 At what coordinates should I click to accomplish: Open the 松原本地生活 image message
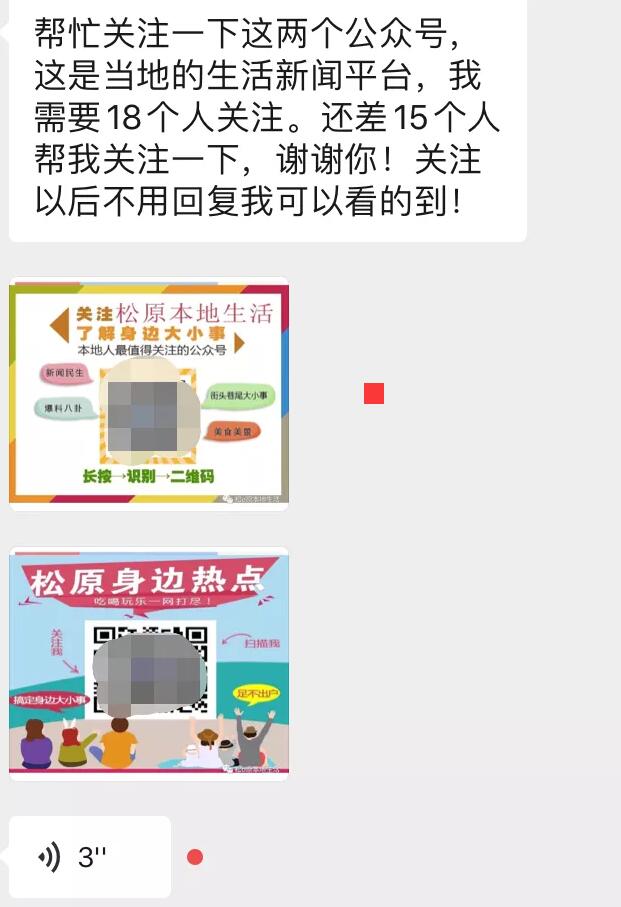pos(148,395)
